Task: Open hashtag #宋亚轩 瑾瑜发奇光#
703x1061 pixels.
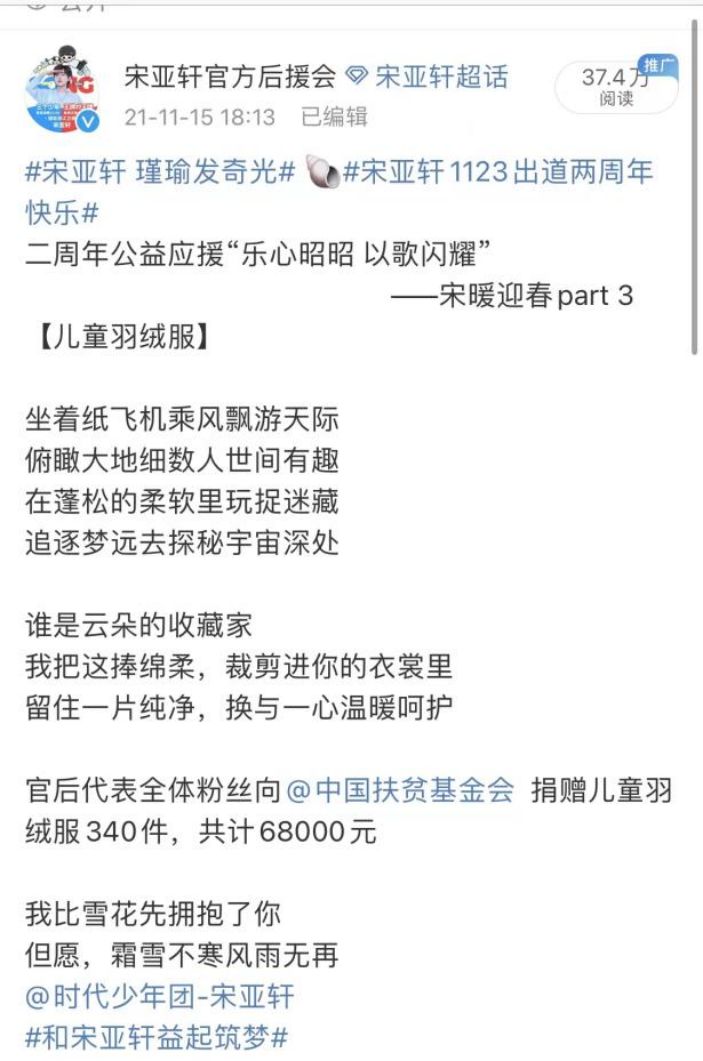Action: click(x=160, y=172)
